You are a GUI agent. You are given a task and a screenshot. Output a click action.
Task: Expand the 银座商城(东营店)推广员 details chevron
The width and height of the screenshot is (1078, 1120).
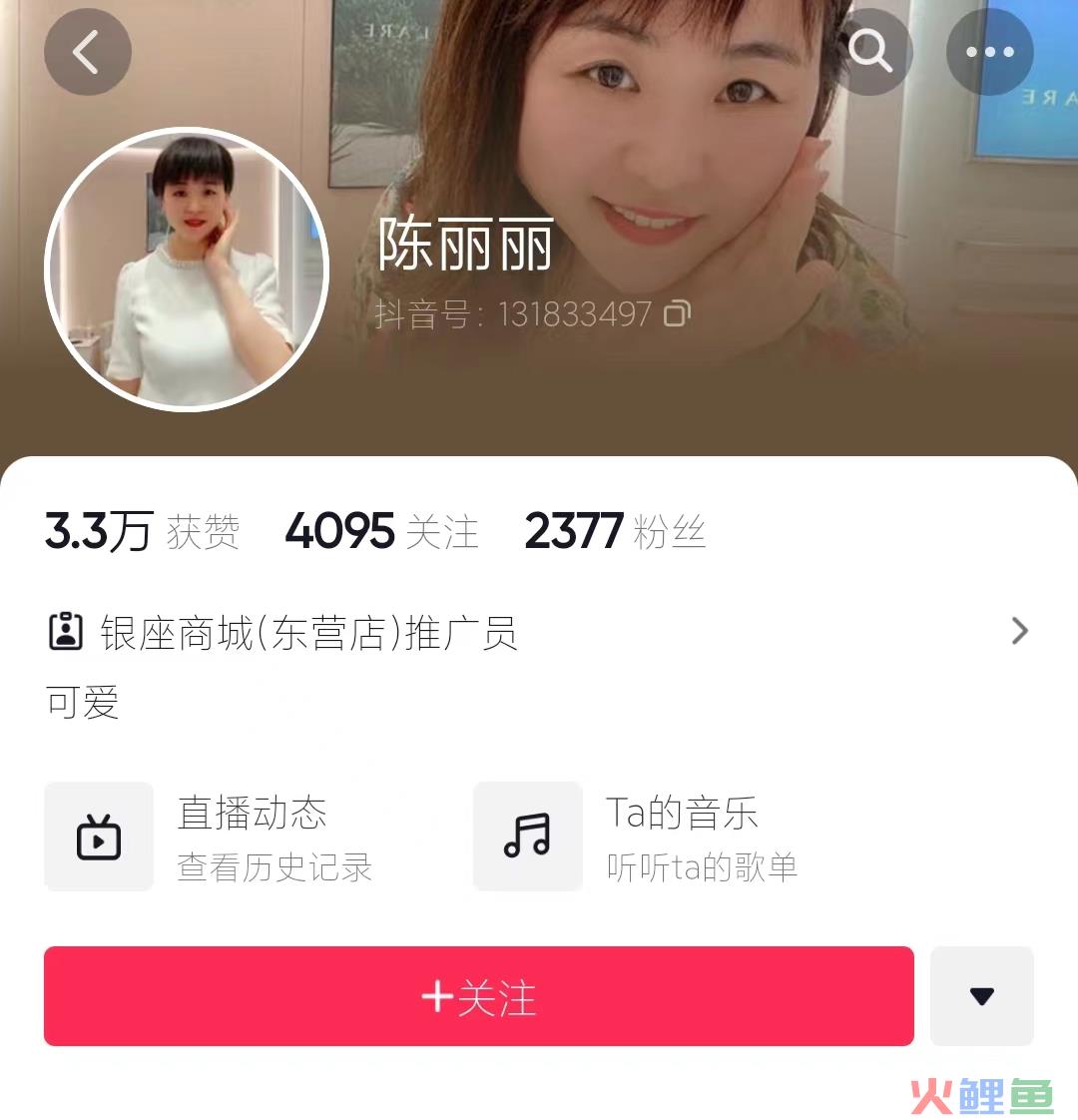pos(1019,631)
